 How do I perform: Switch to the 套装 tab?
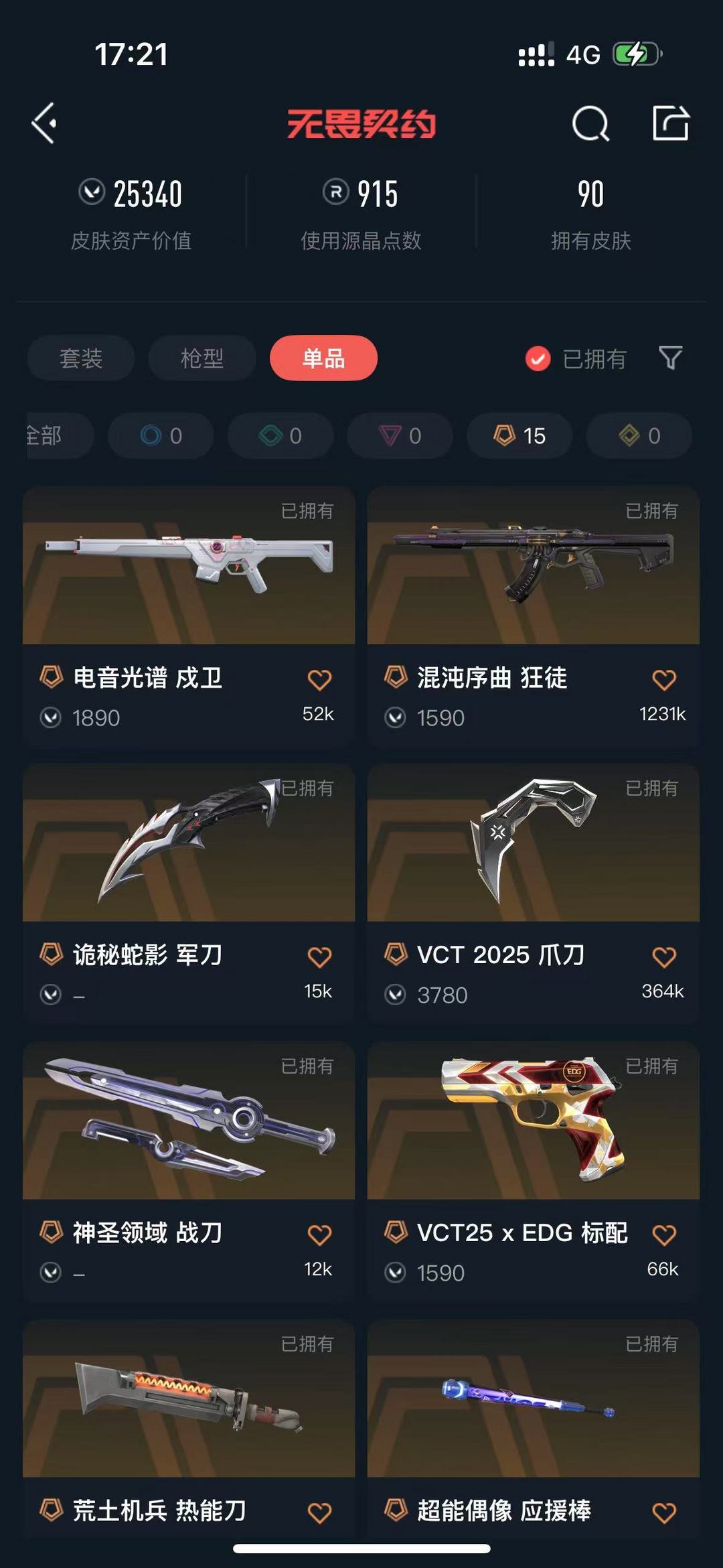[x=81, y=358]
